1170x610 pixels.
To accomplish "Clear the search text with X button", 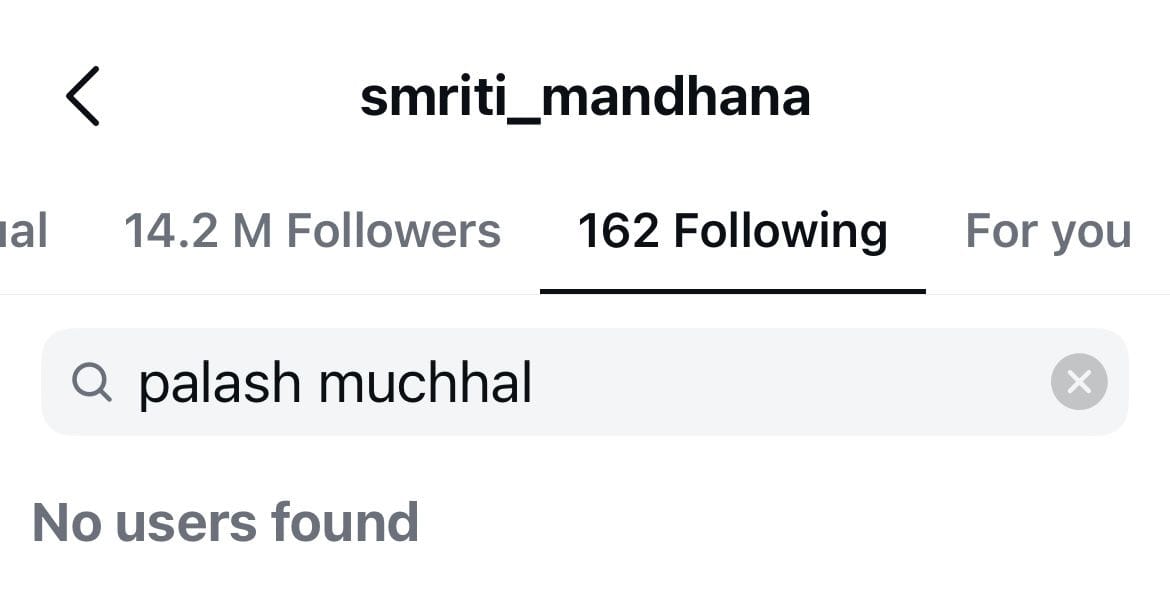I will pos(1079,382).
